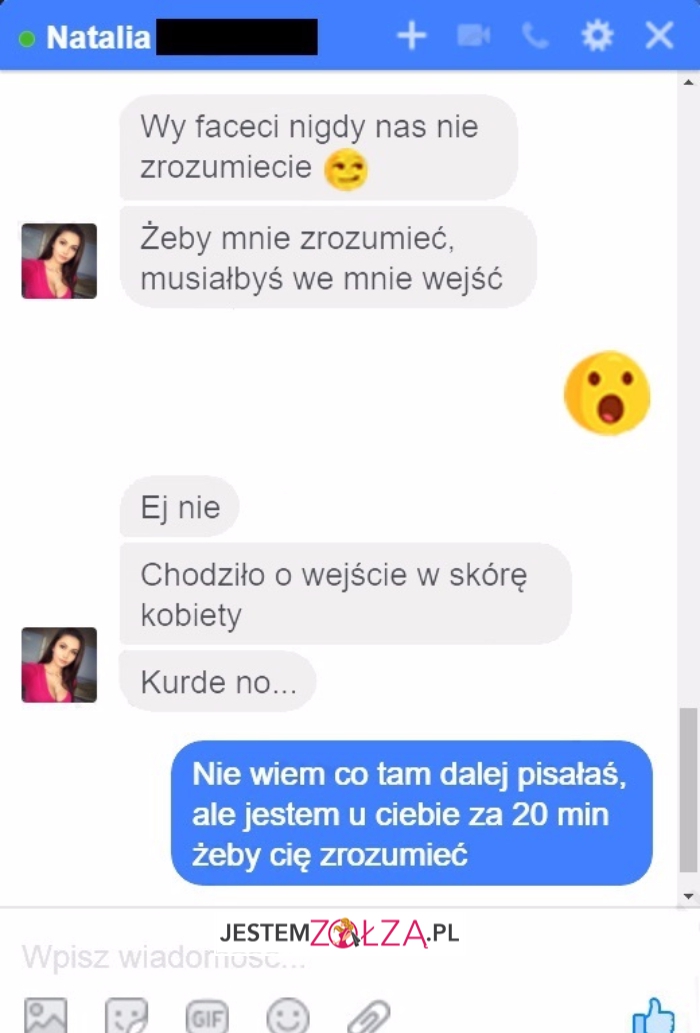Send a thumbs-up like
Viewport: 700px width, 1033px height.
point(654,1014)
